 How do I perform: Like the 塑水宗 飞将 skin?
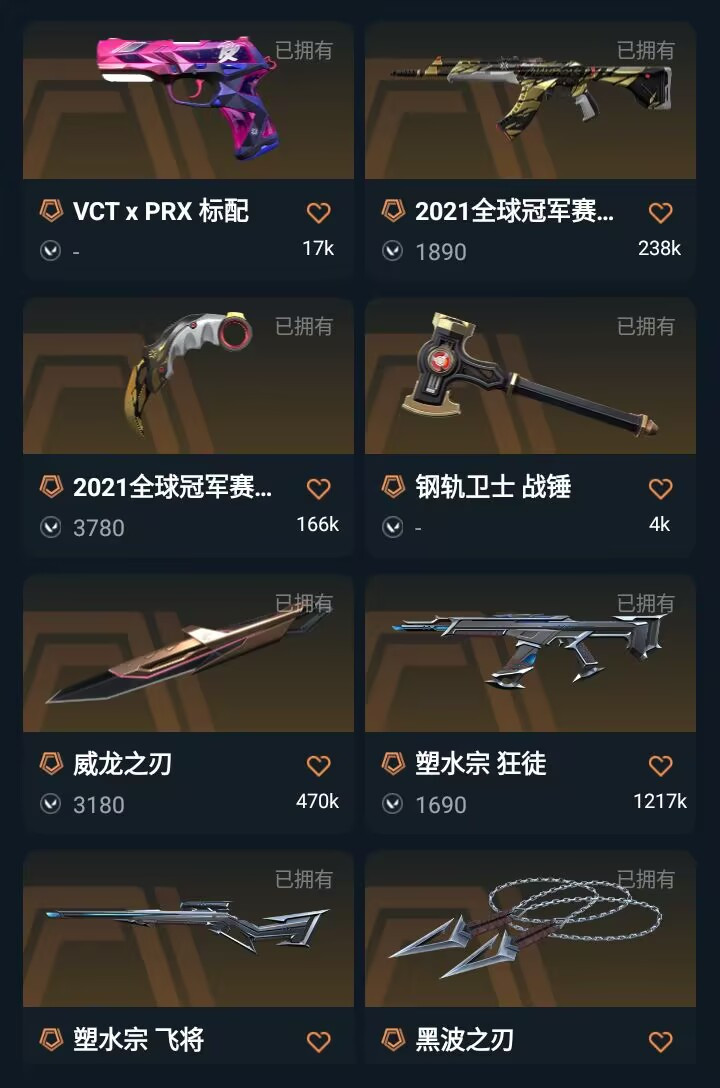318,1041
